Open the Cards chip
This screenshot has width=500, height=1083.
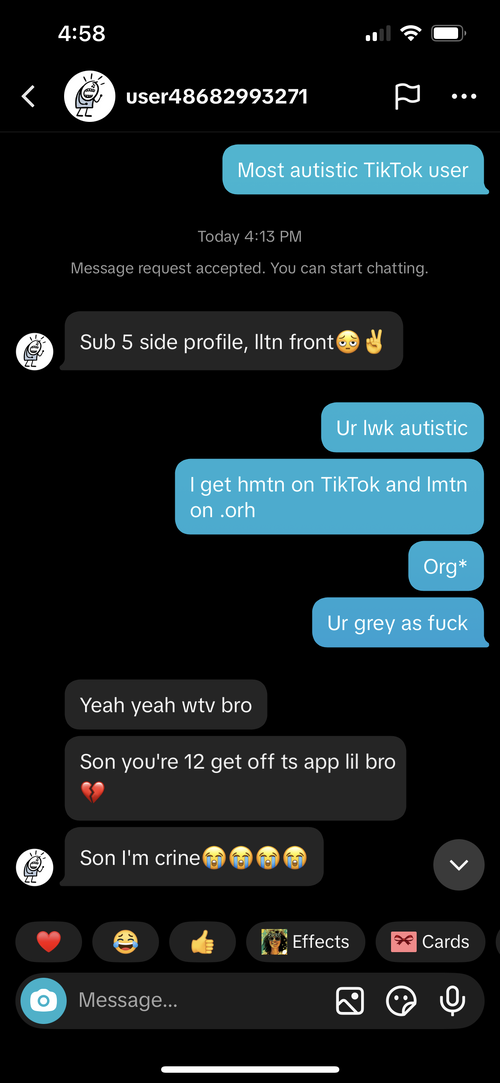pyautogui.click(x=430, y=941)
